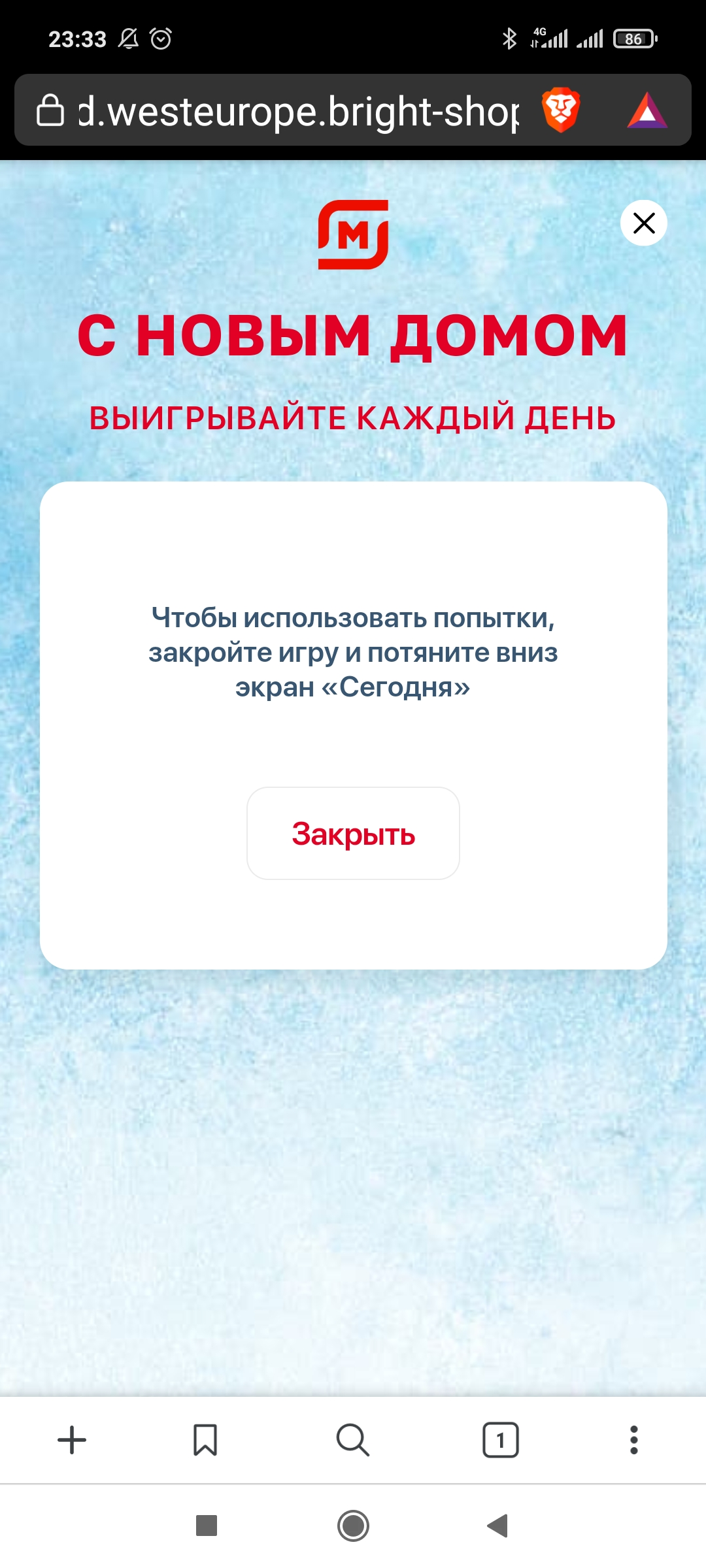Open the Brave Rewards triangle icon

click(x=647, y=110)
